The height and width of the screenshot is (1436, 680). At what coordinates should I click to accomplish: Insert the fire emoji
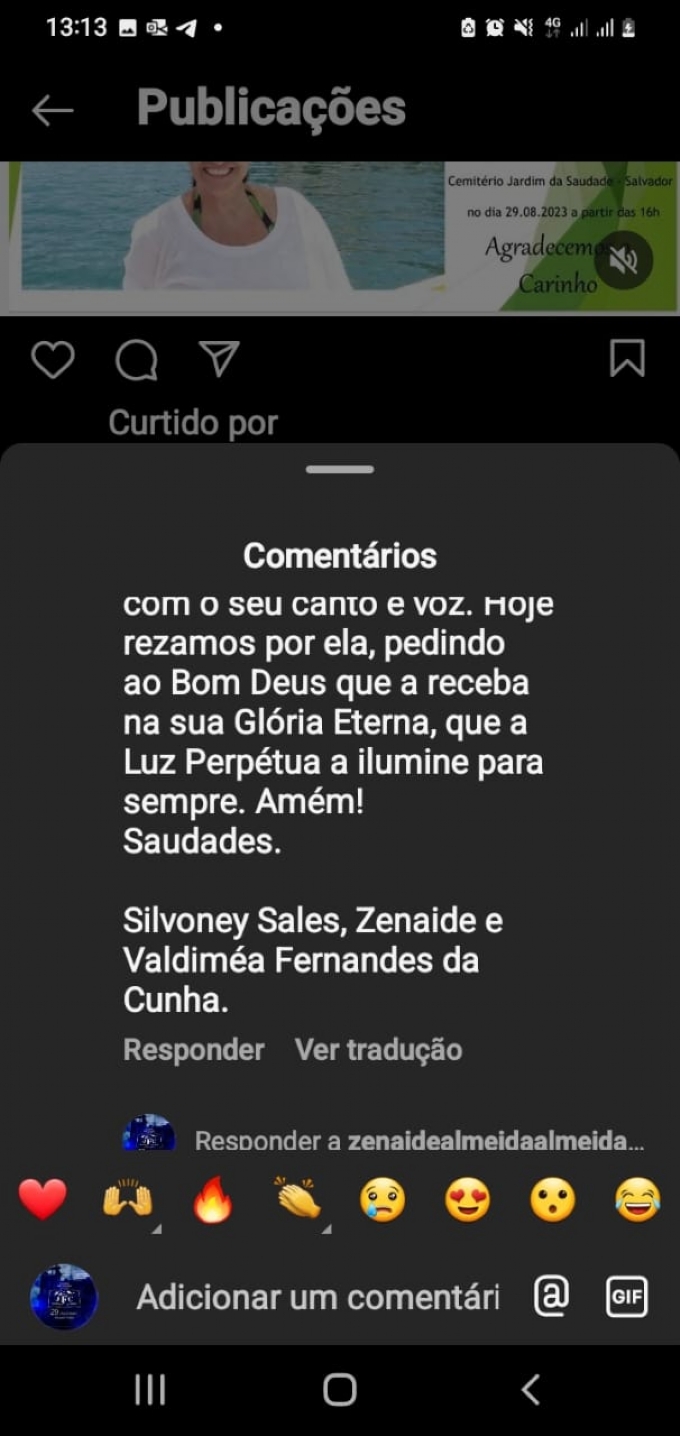[212, 1199]
